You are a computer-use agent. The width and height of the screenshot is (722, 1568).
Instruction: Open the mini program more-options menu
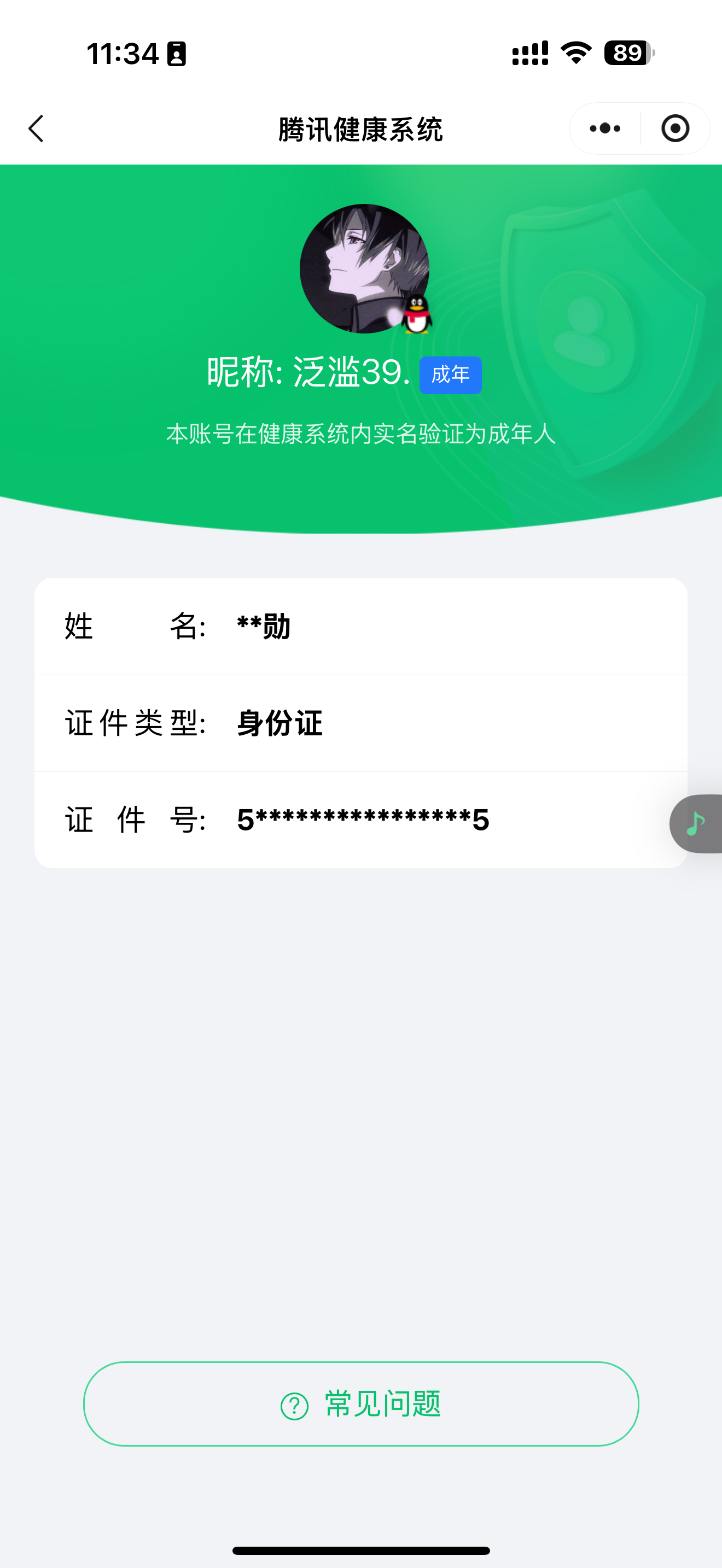coord(605,128)
